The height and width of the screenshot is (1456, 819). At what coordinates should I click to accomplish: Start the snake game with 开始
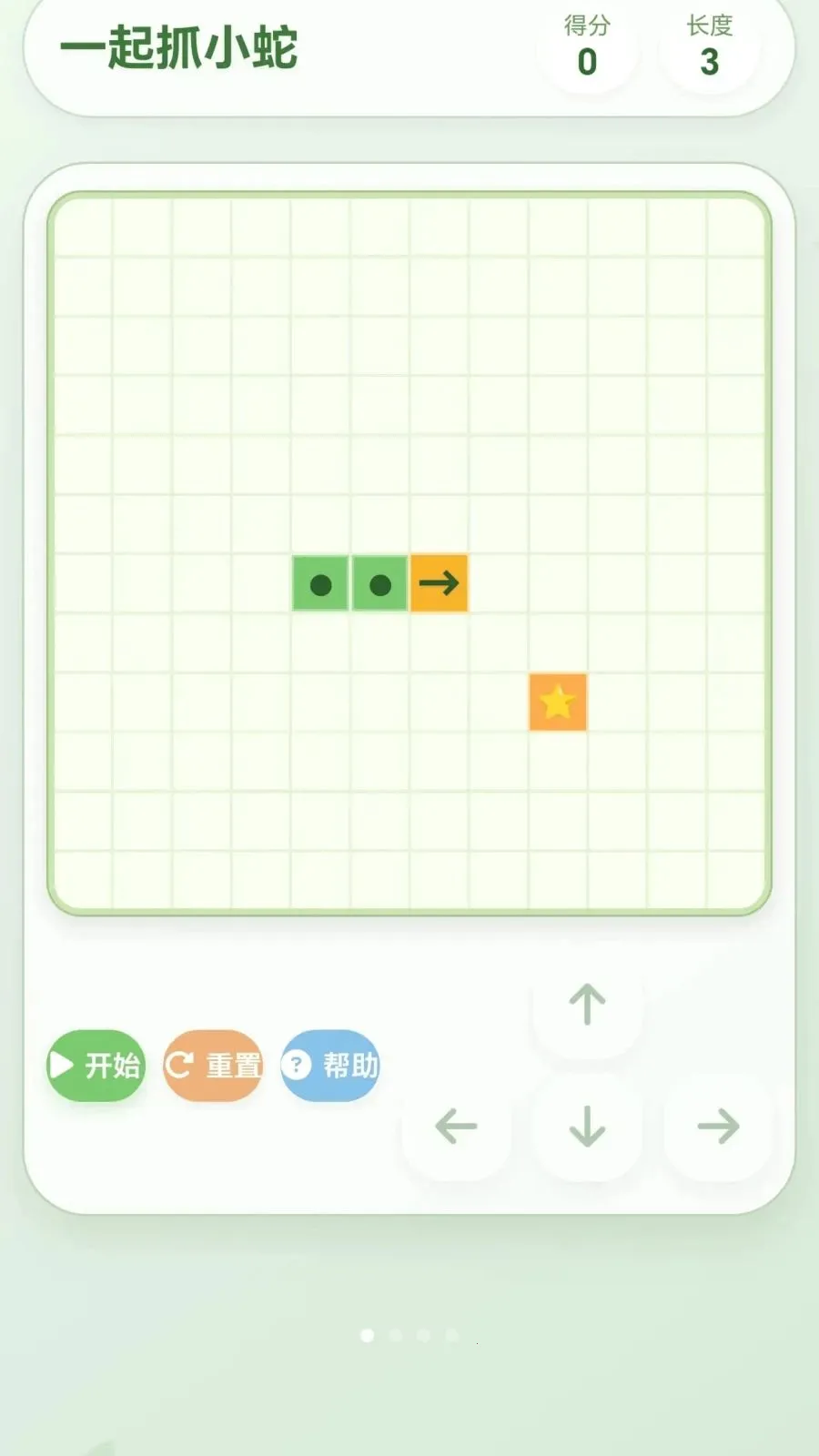[96, 1065]
